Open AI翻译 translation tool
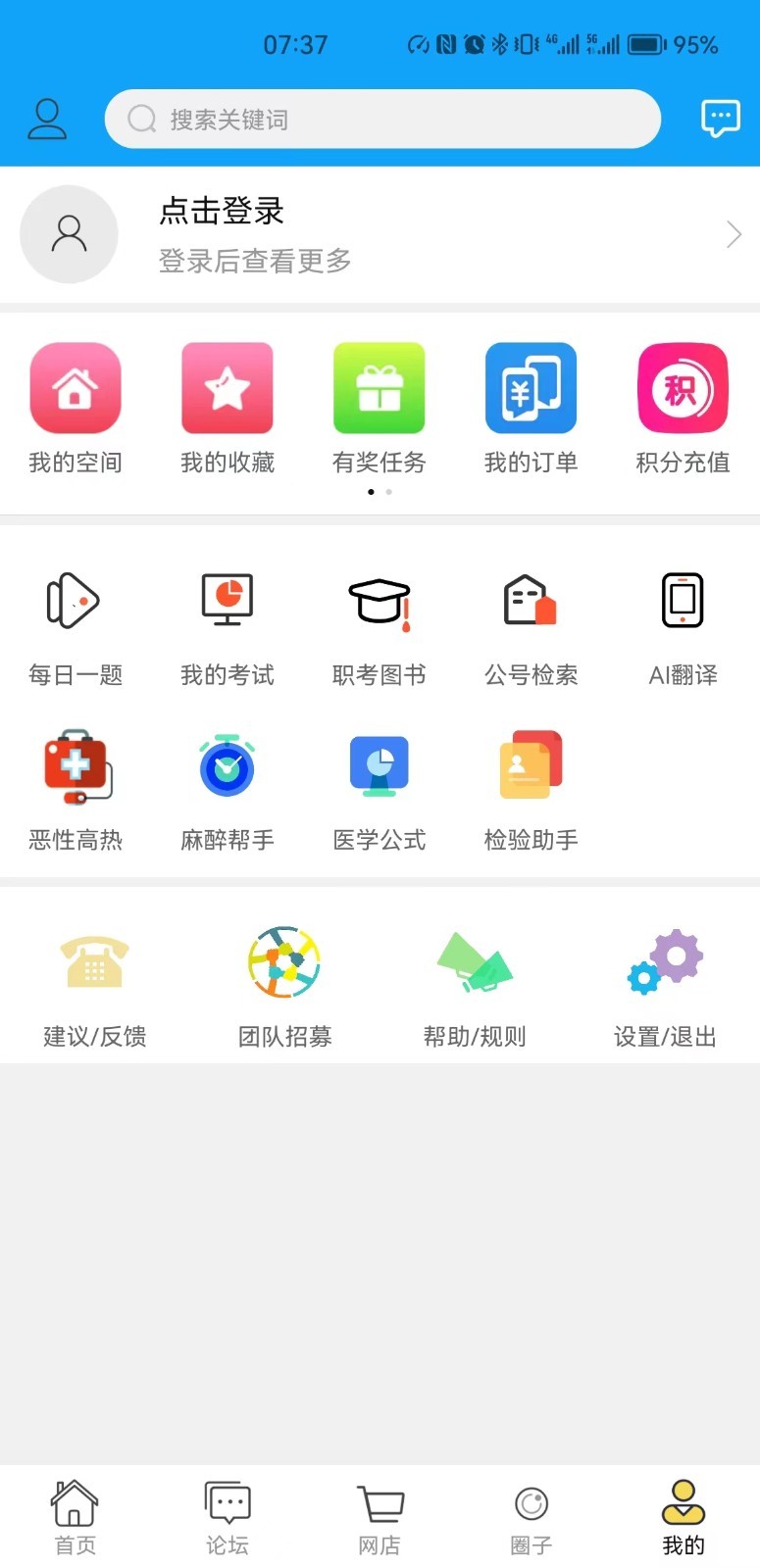760x1568 pixels. point(682,623)
